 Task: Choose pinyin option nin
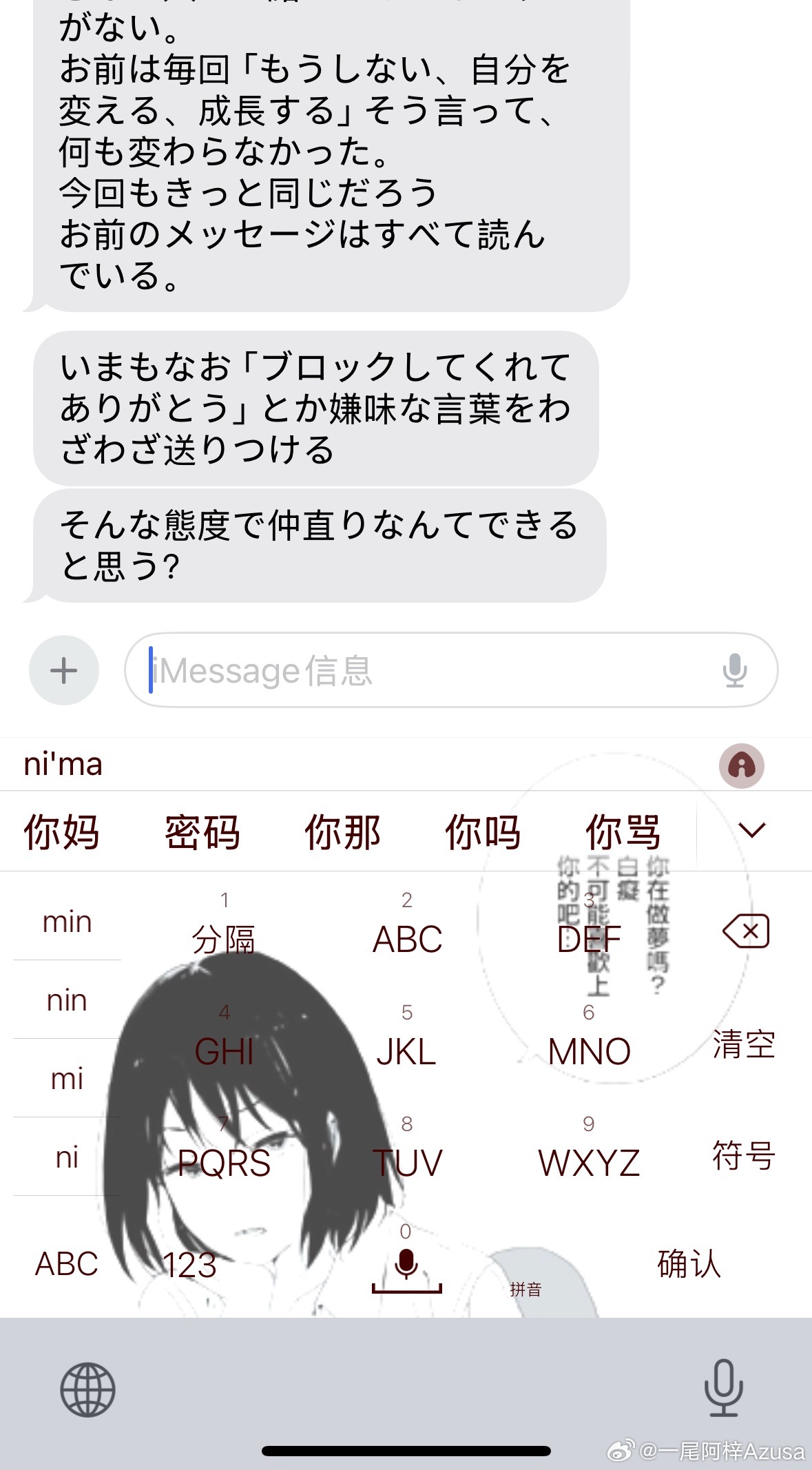tap(67, 1000)
